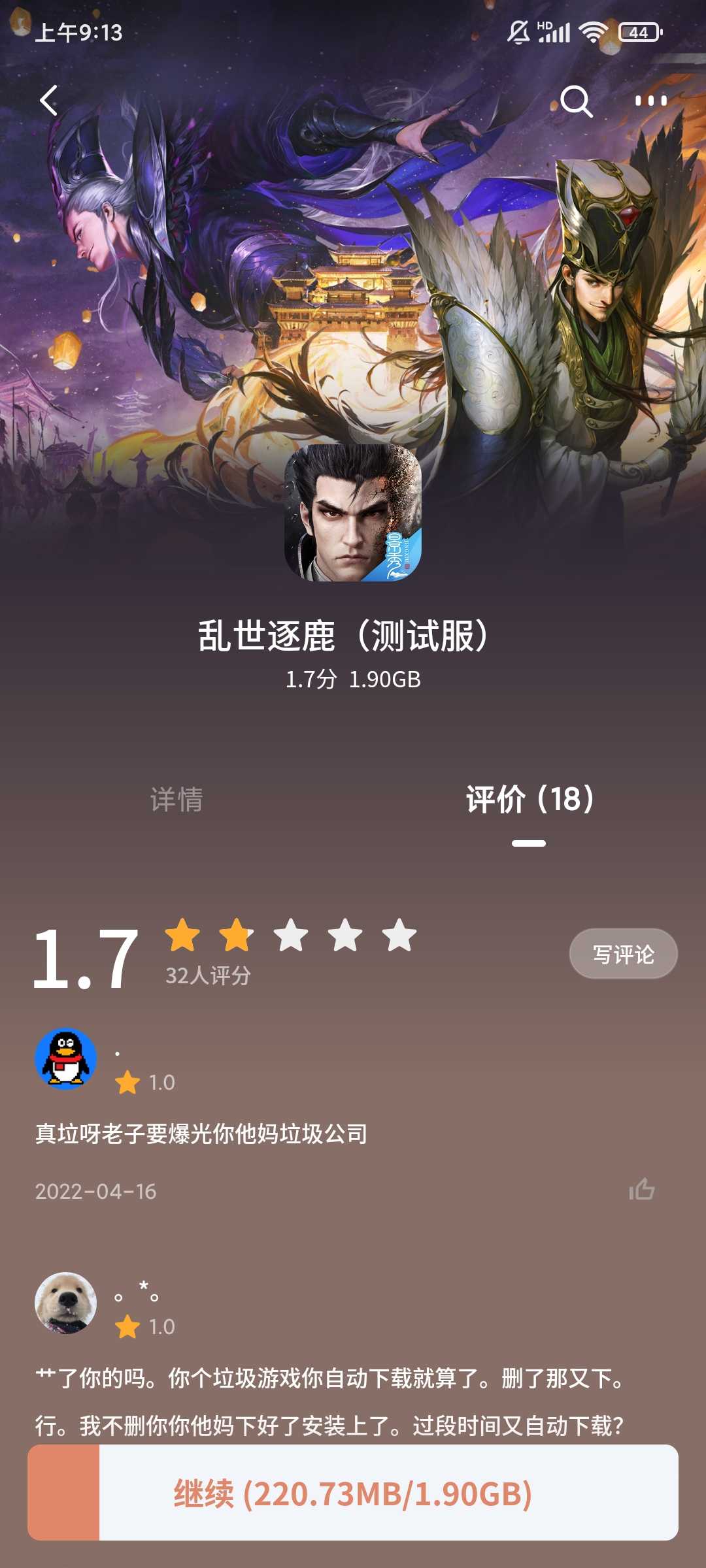
Task: Tap 写评论 to write a review
Action: pos(624,954)
